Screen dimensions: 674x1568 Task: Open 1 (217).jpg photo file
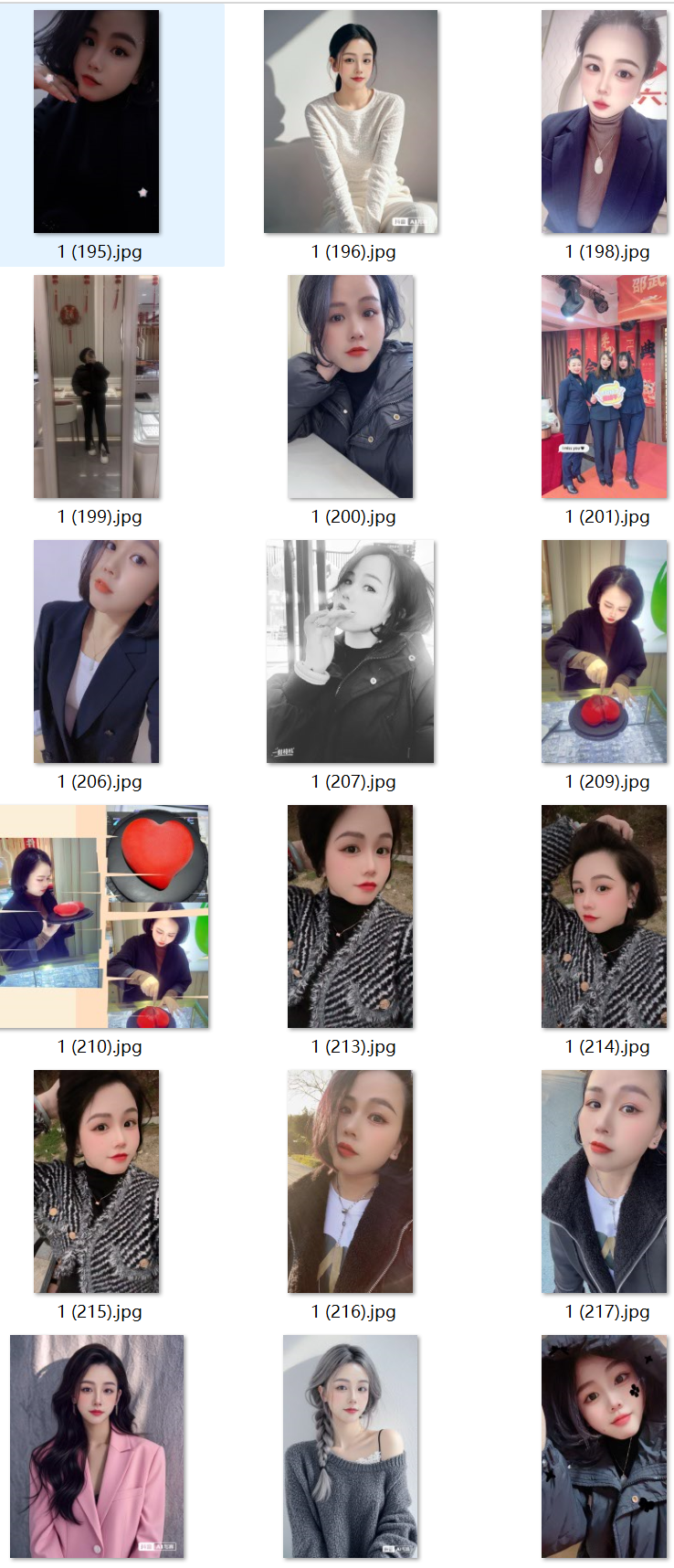click(x=604, y=1181)
